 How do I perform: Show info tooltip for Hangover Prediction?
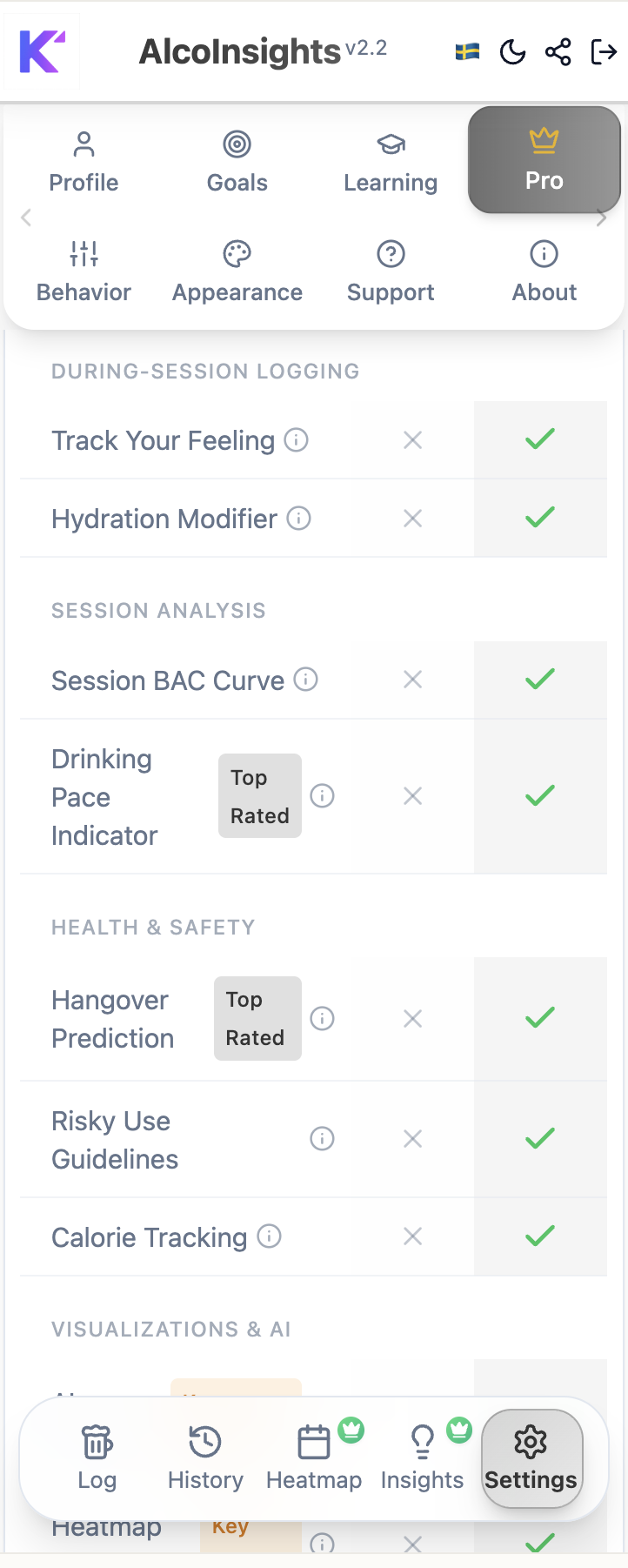322,1018
